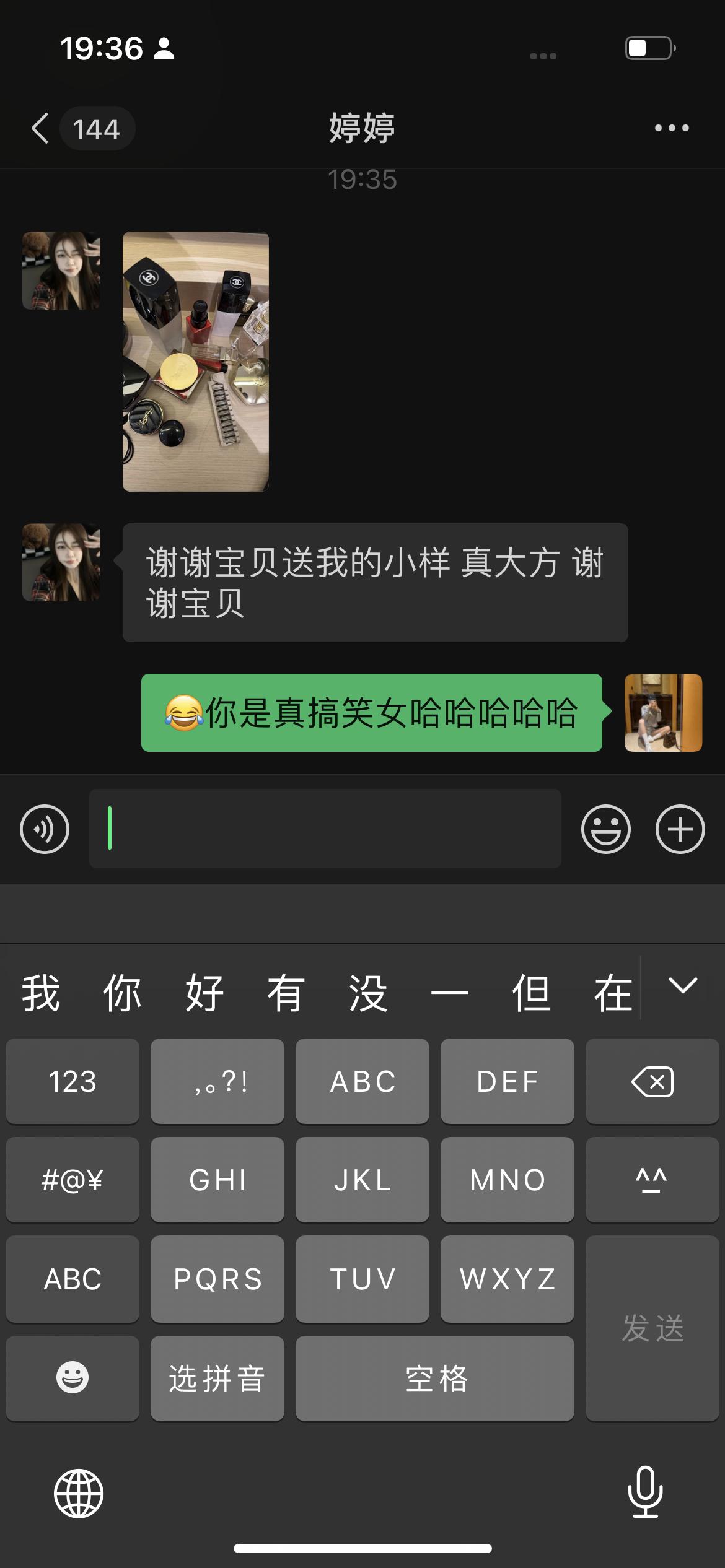The image size is (725, 1568).
Task: Open the #@¥ symbols keyboard
Action: tap(72, 1180)
